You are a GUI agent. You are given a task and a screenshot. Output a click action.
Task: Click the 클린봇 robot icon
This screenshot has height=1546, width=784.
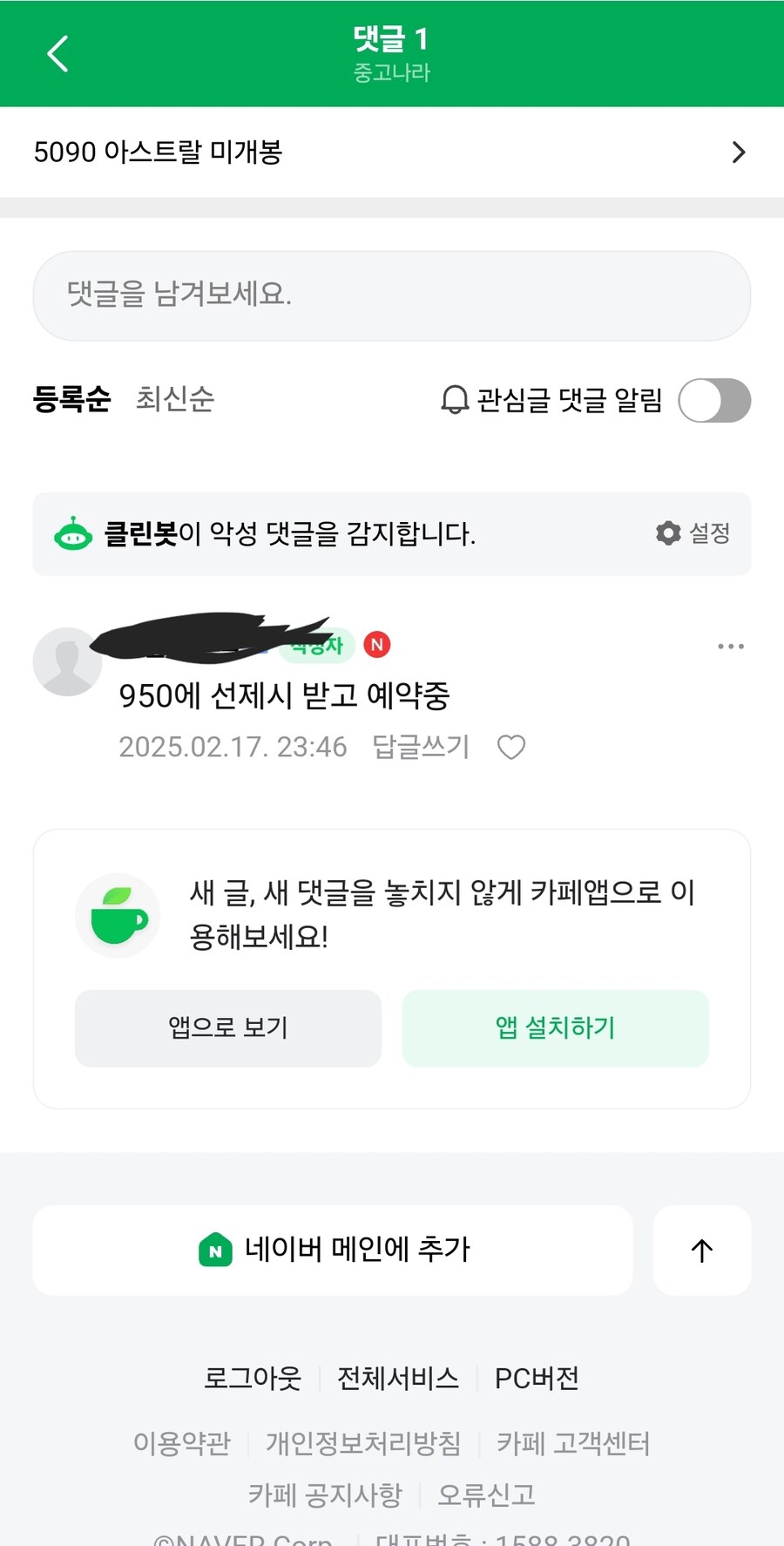tap(74, 533)
